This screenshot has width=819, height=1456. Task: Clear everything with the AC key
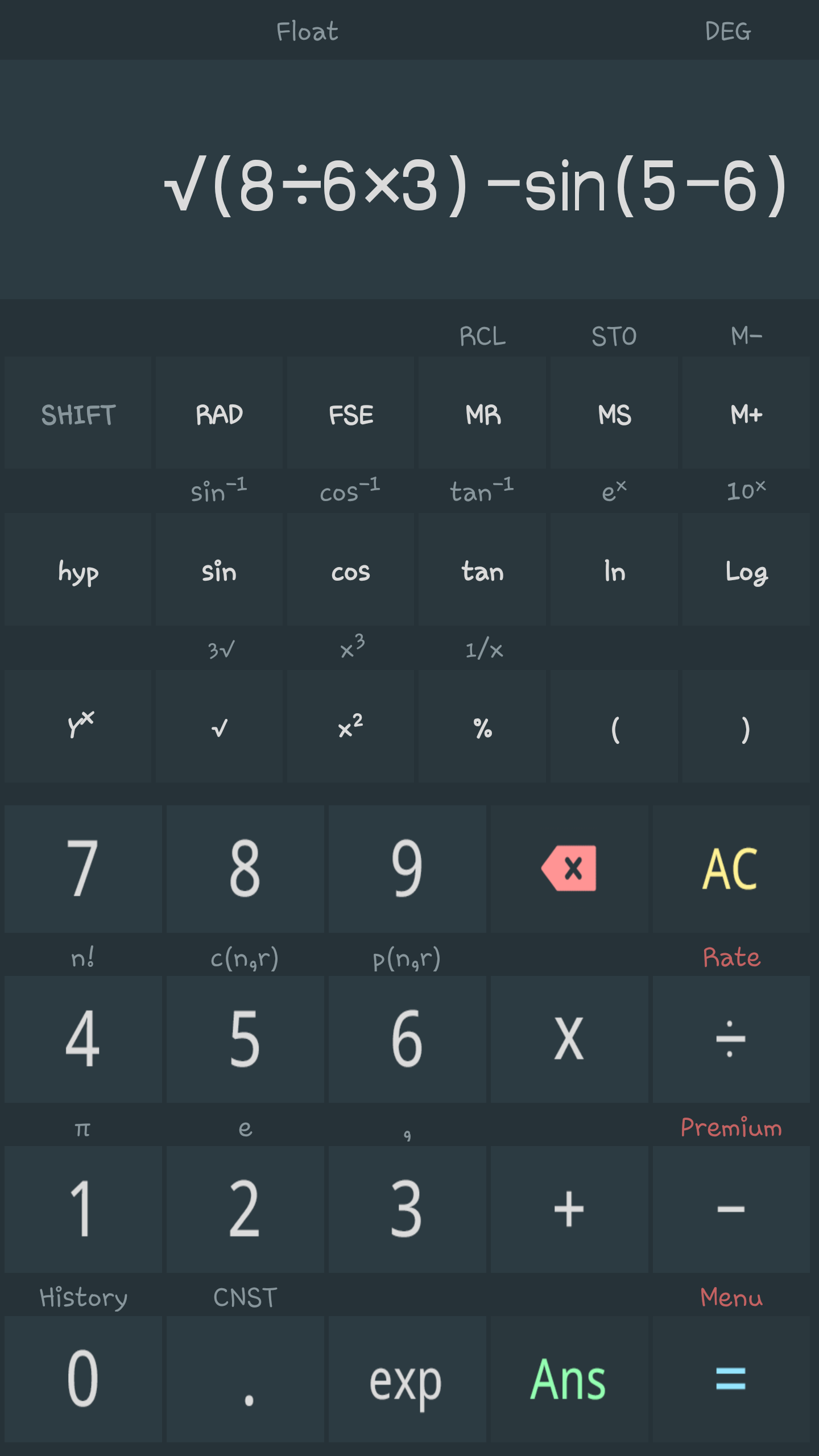point(730,868)
